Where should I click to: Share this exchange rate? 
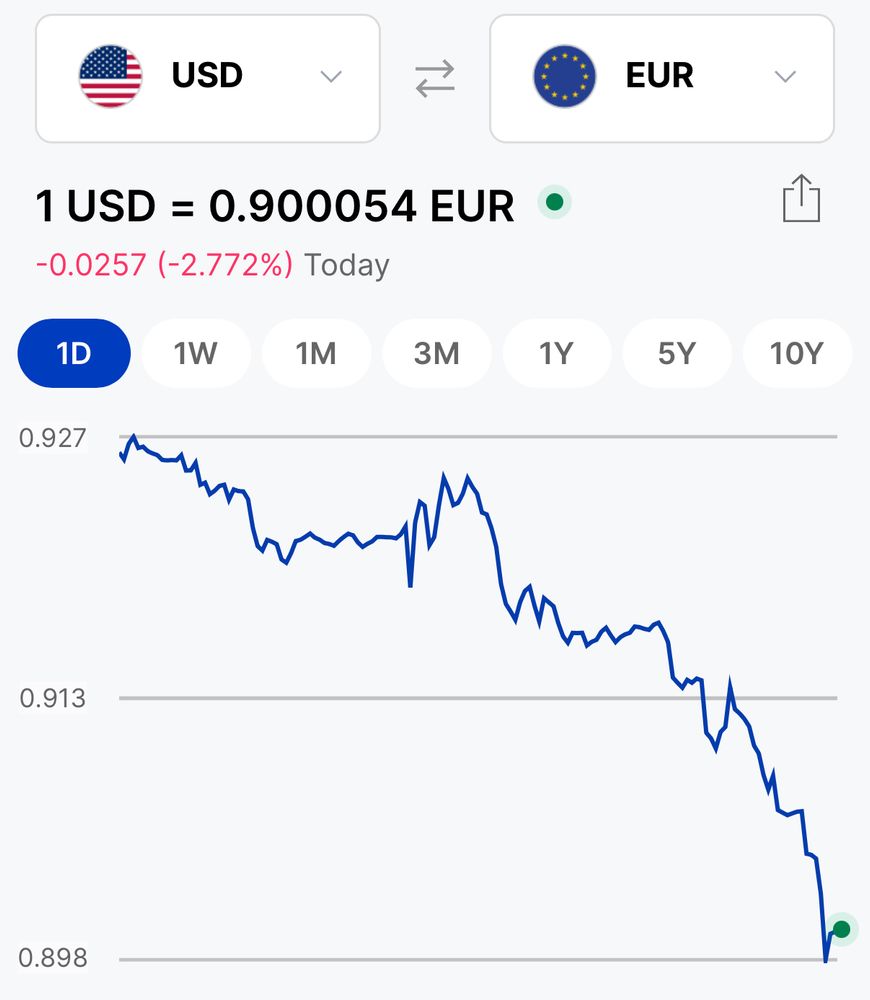coord(801,199)
